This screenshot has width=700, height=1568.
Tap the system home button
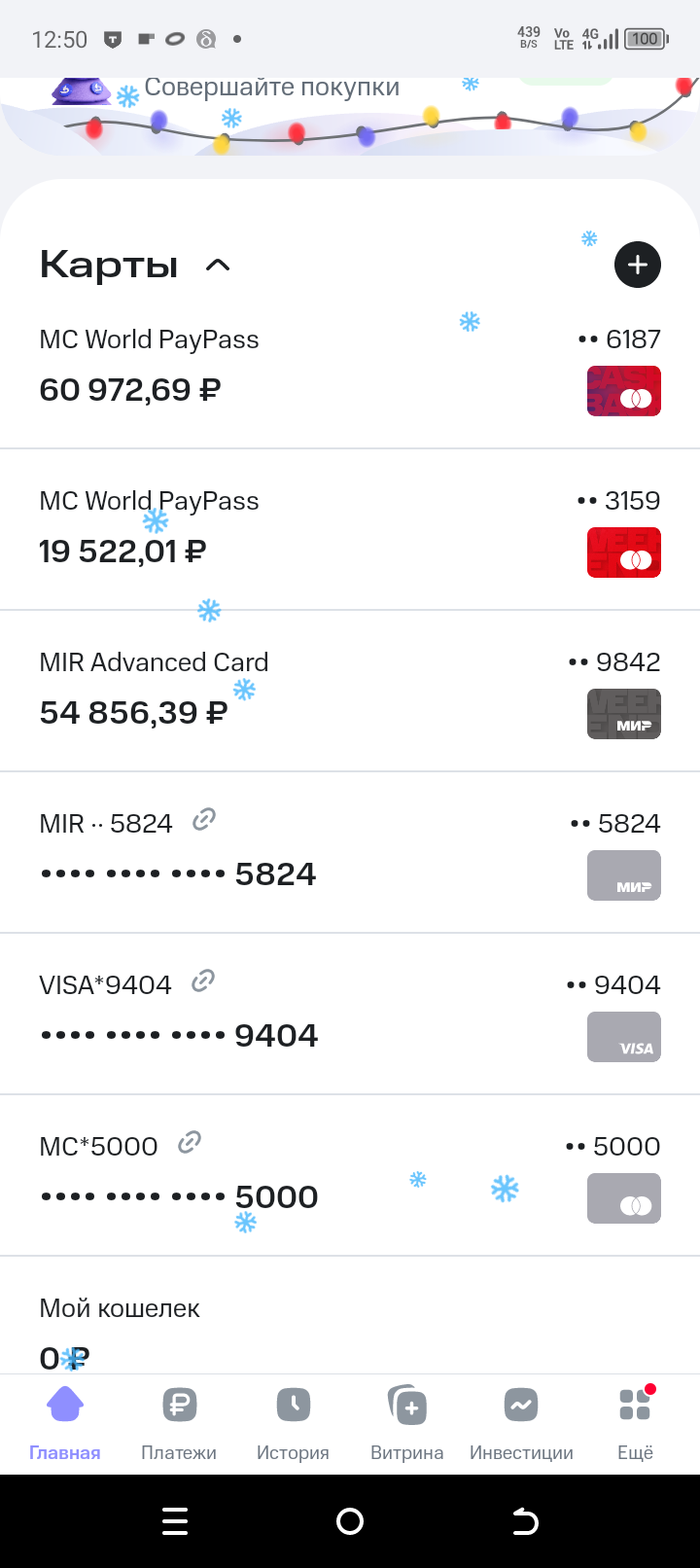pyautogui.click(x=350, y=1521)
